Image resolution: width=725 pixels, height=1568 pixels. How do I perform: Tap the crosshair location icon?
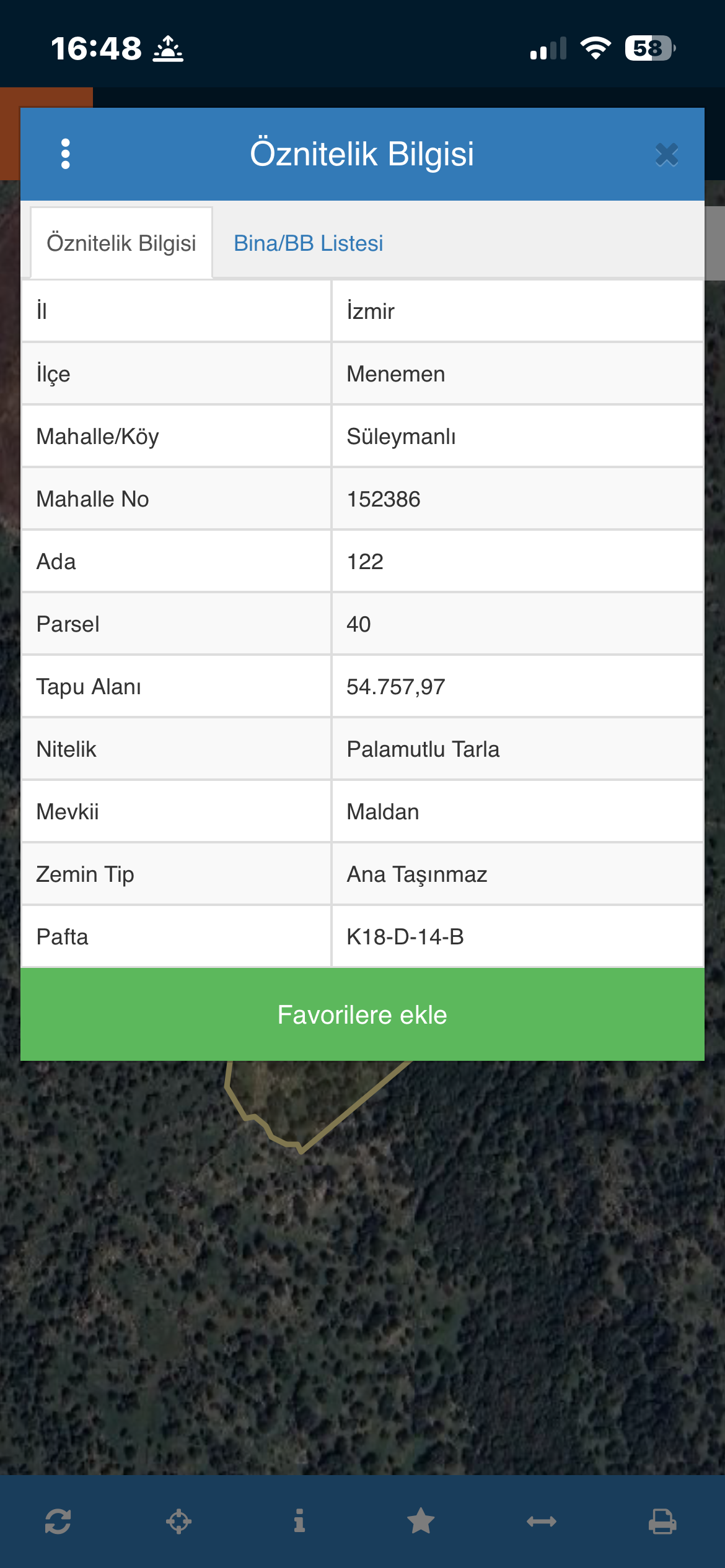178,1522
